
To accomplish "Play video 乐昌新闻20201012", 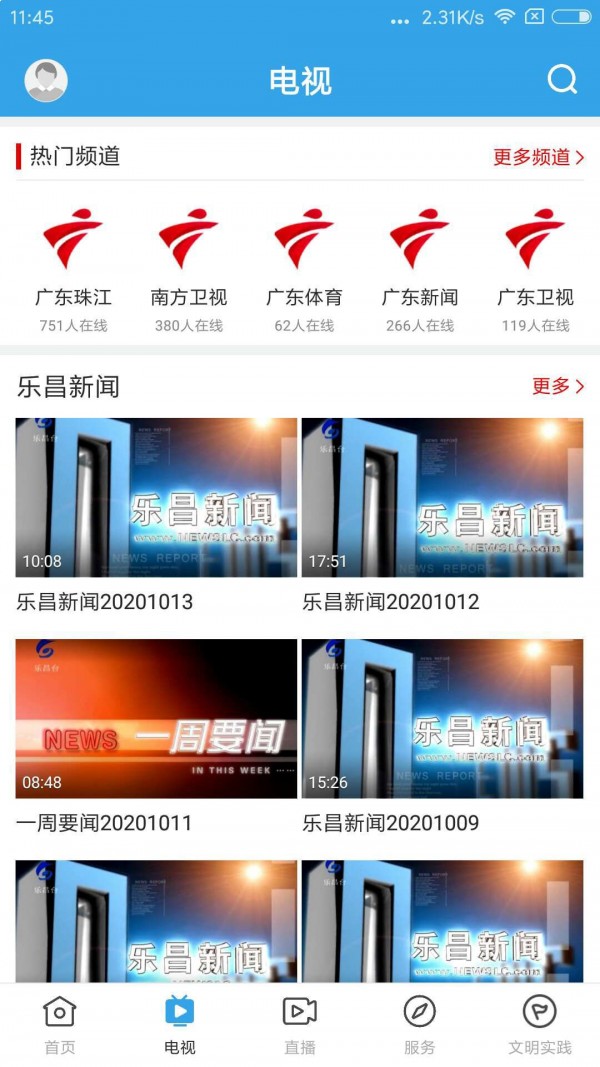I will 442,497.
